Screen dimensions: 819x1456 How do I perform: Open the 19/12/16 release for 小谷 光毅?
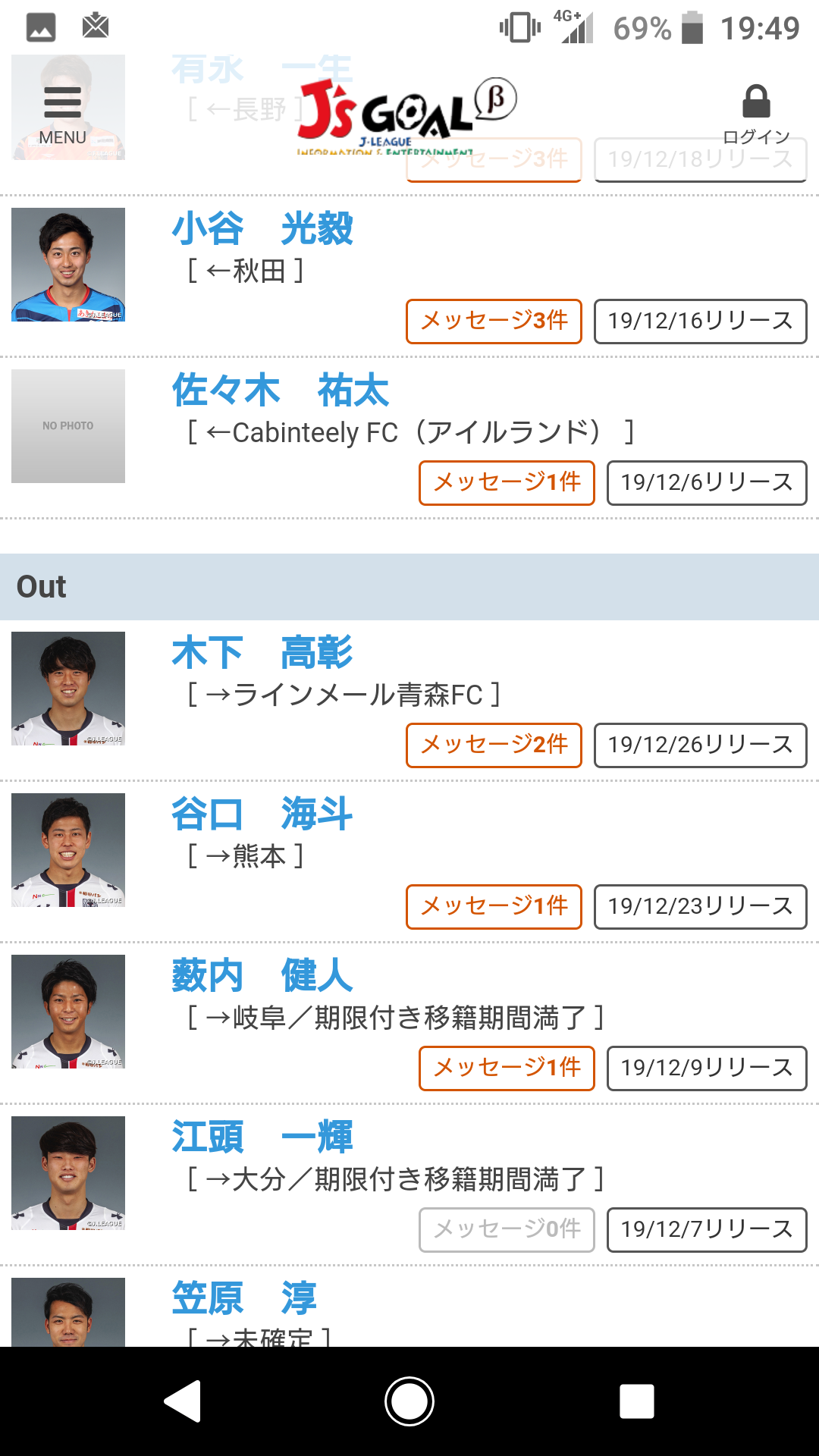click(700, 322)
